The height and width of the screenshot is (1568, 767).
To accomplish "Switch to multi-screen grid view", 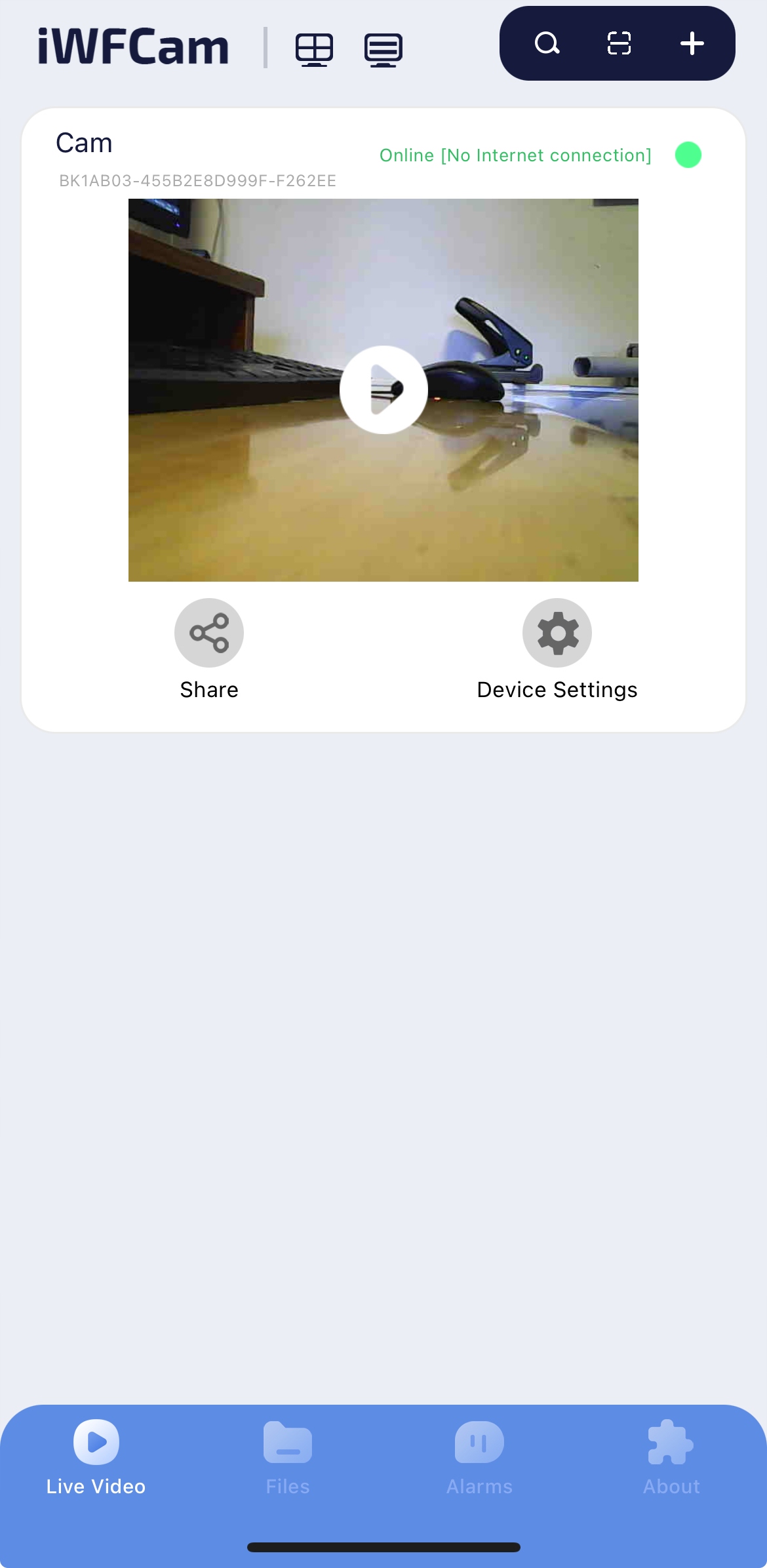I will (x=314, y=49).
